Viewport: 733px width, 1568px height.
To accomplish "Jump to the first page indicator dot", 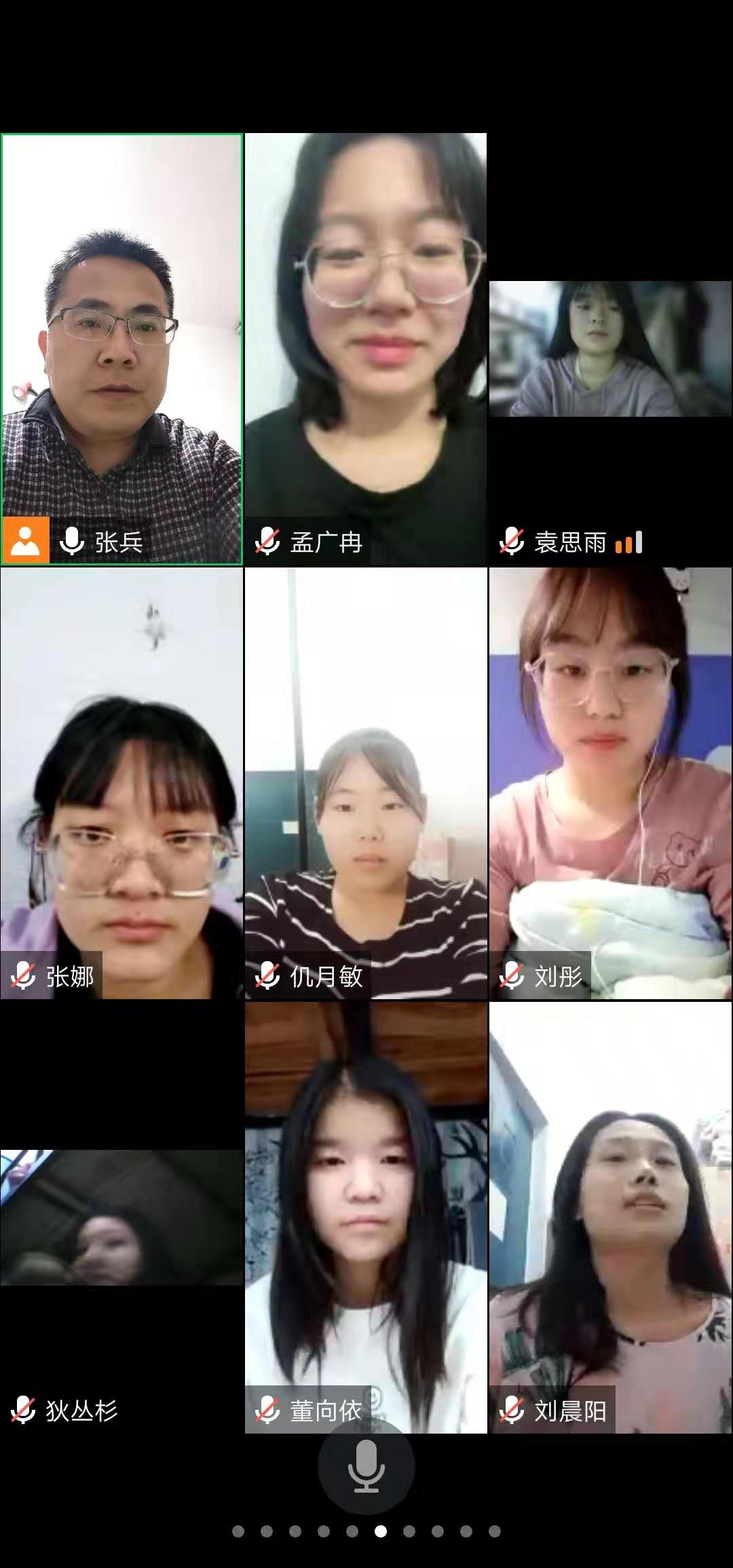I will coord(238,1531).
